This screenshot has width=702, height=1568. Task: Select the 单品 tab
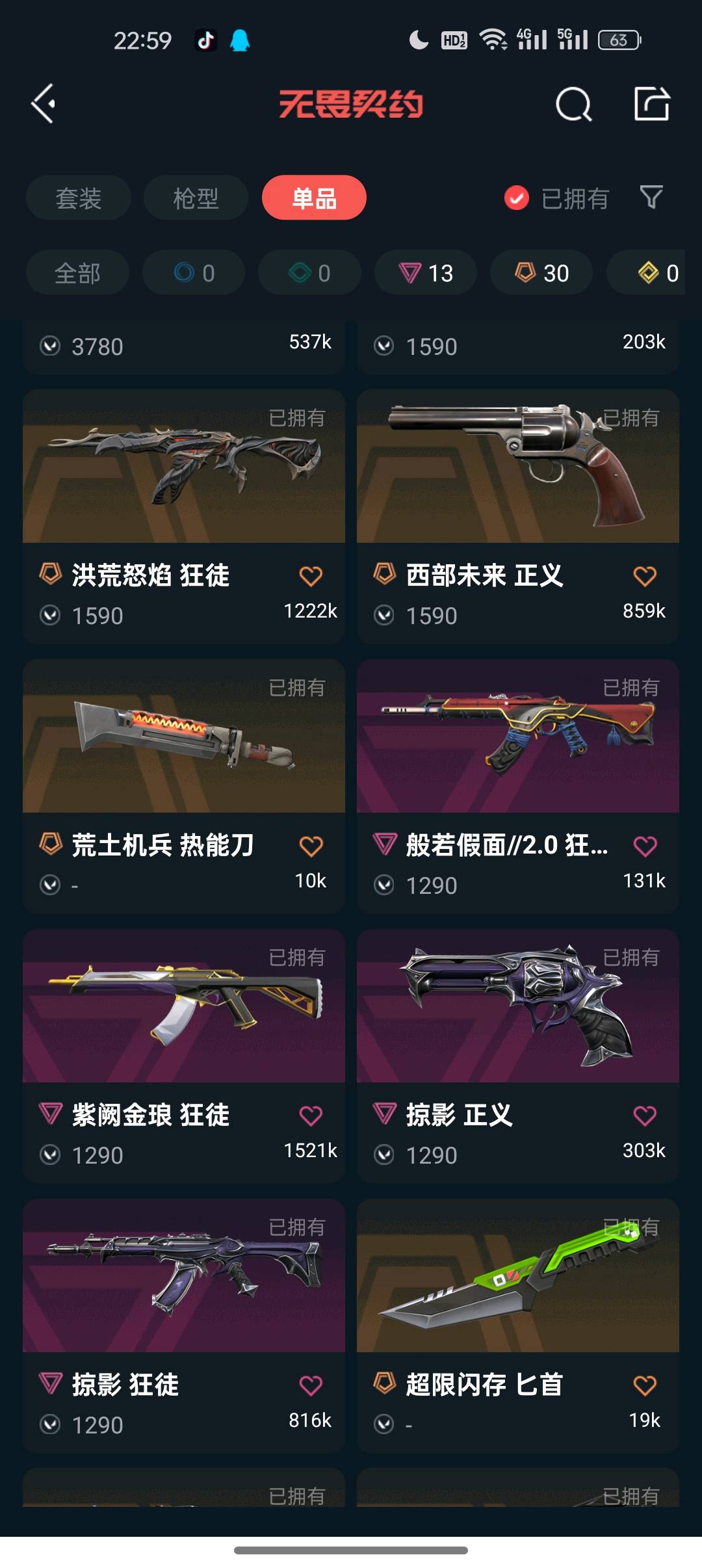314,198
